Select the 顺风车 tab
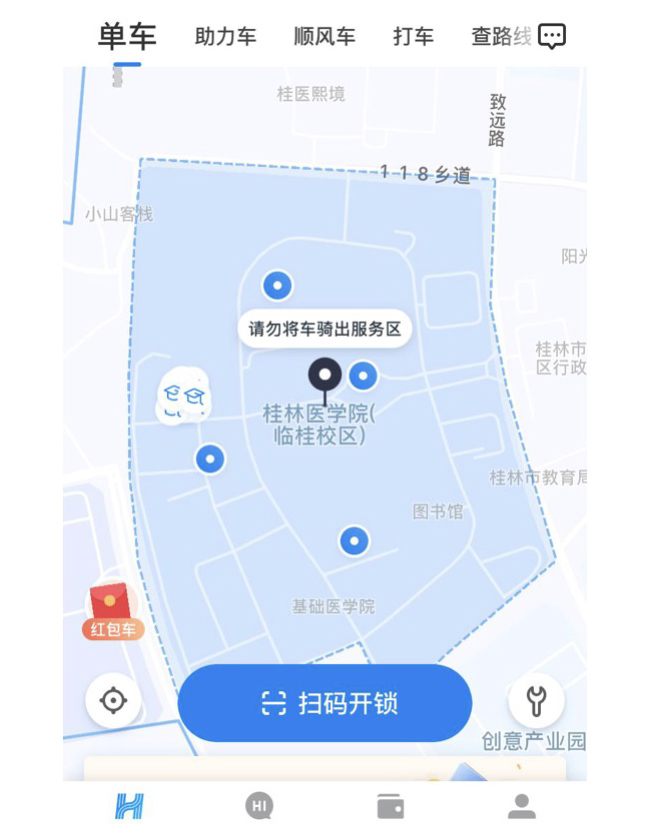 [x=324, y=37]
